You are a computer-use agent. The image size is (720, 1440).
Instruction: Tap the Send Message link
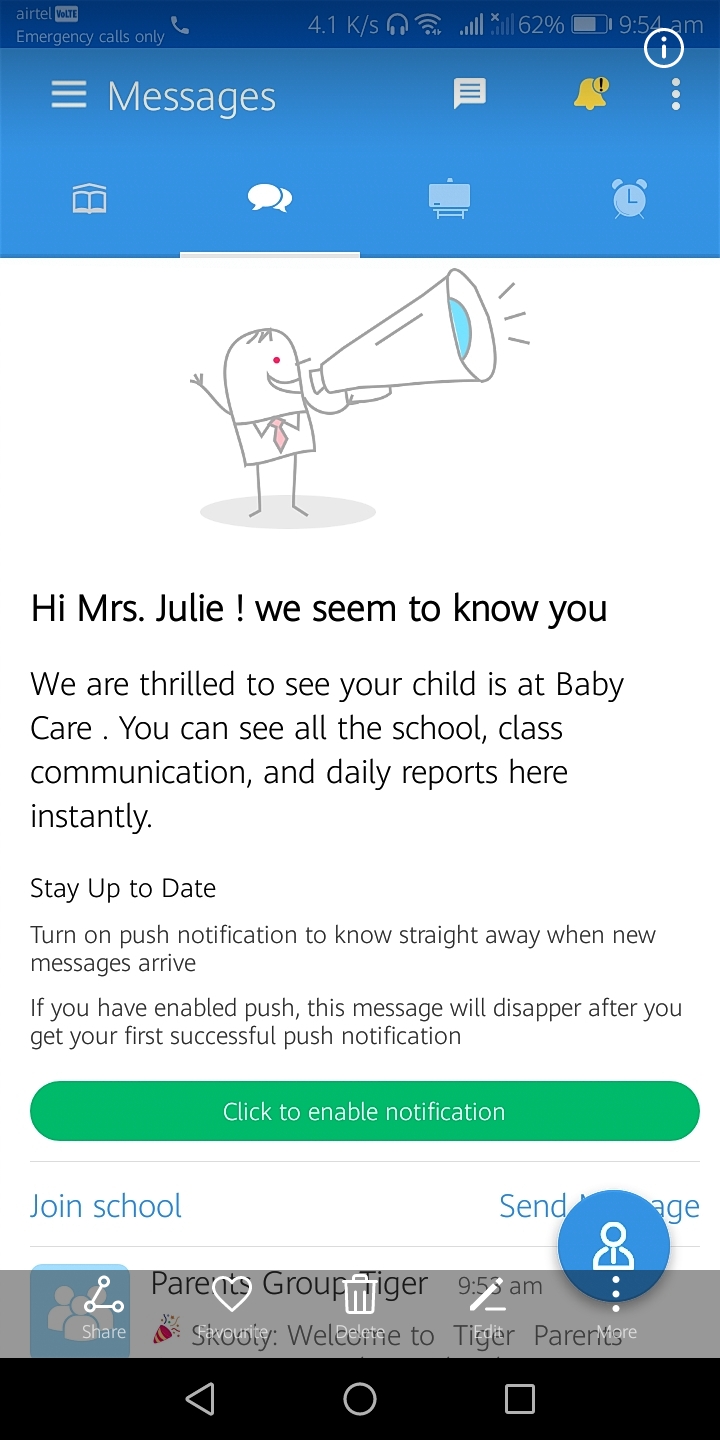click(x=599, y=1207)
